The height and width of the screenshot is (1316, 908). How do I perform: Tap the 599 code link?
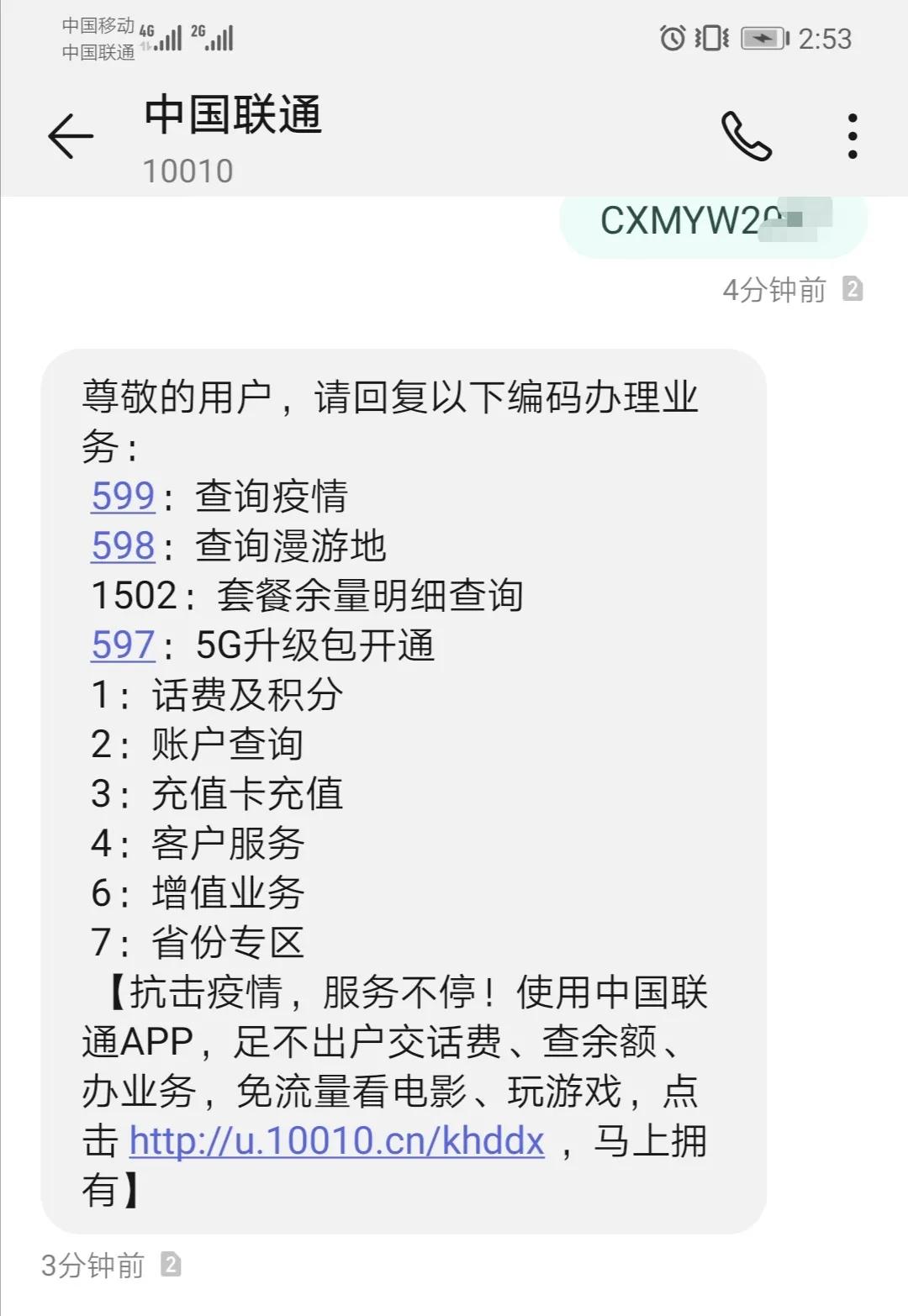click(x=123, y=496)
